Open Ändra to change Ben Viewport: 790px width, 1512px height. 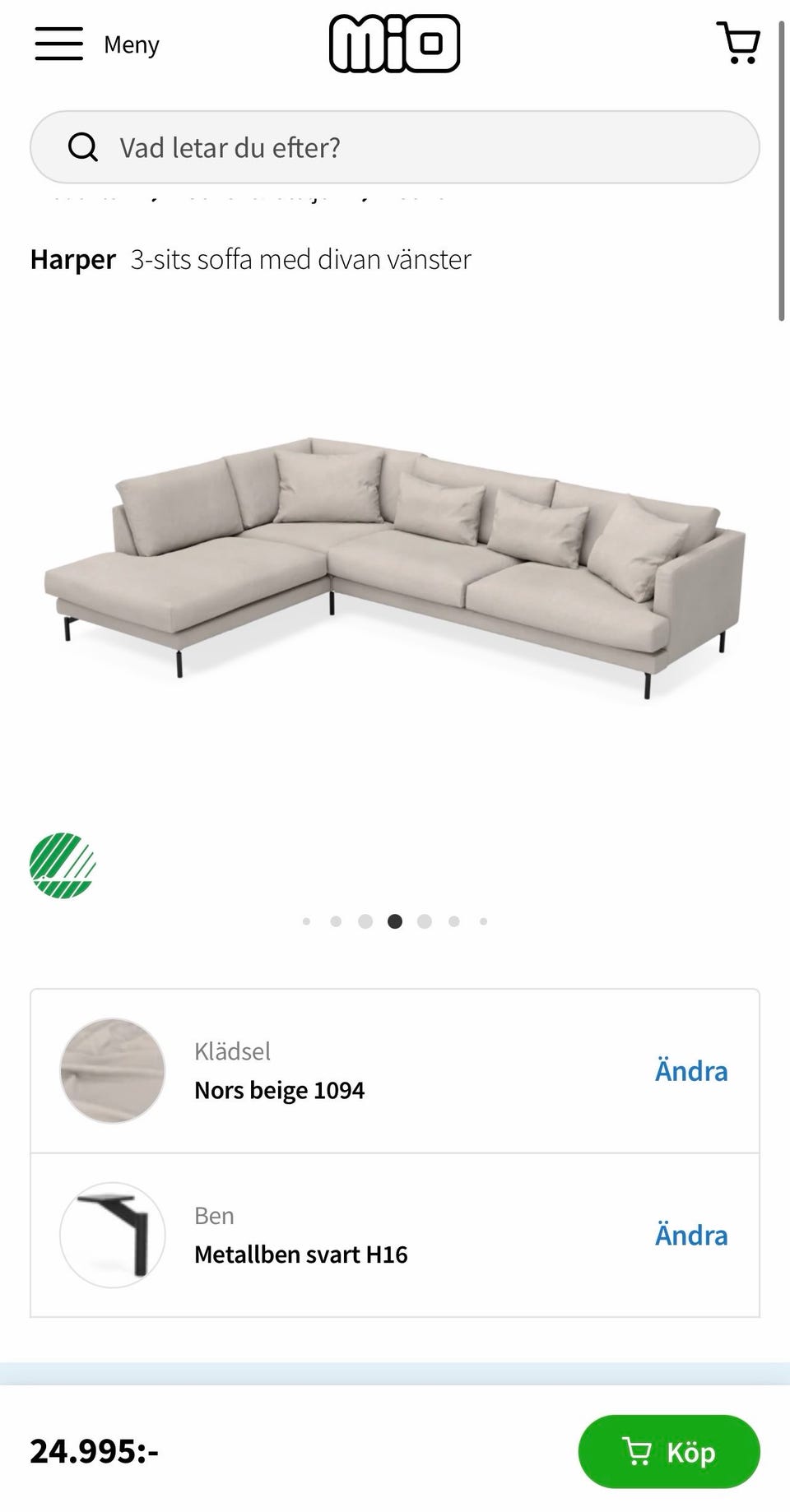(691, 1236)
